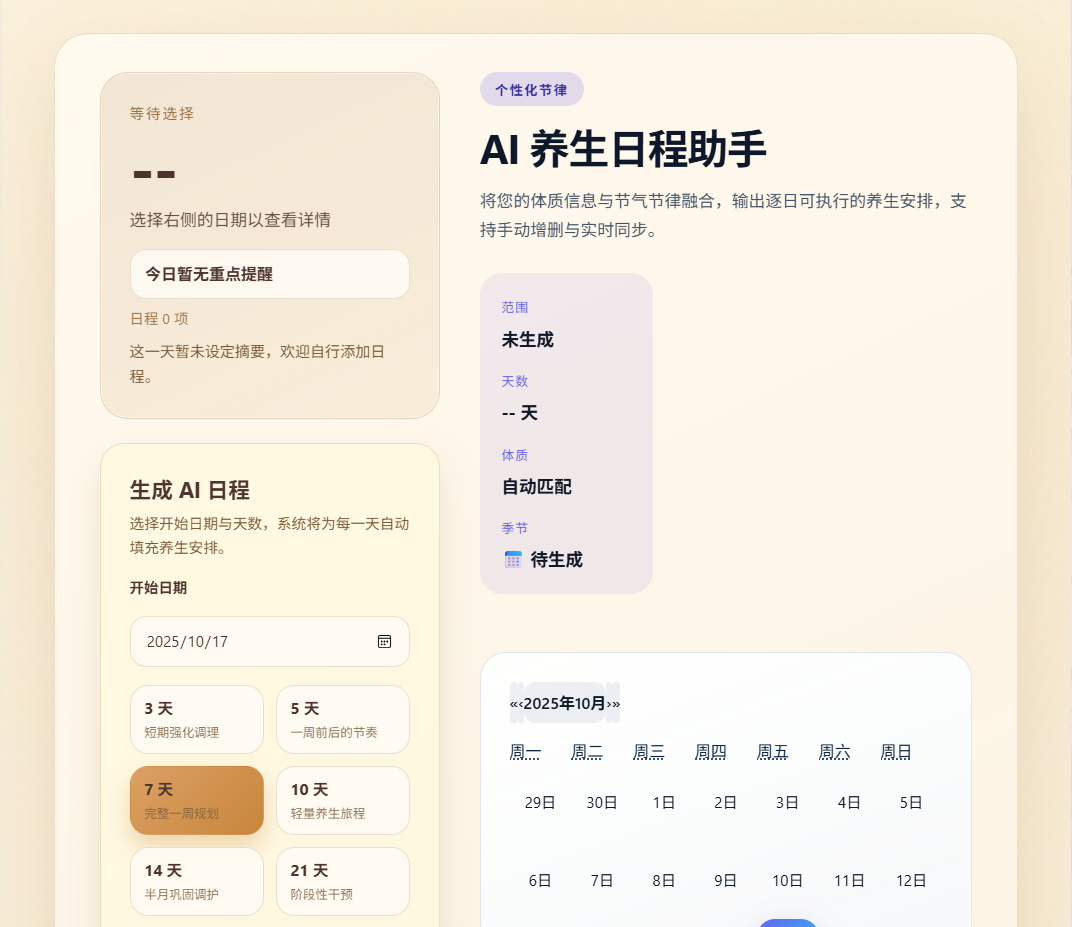Select the 3 天 short-term option

tap(197, 719)
